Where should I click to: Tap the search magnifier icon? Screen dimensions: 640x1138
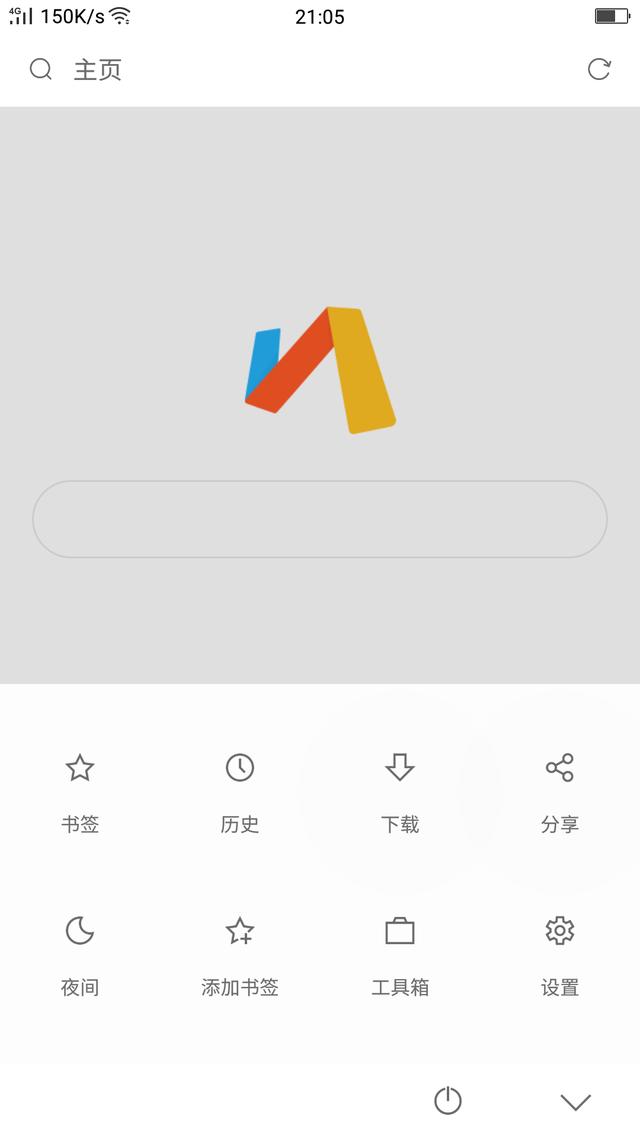coord(41,70)
